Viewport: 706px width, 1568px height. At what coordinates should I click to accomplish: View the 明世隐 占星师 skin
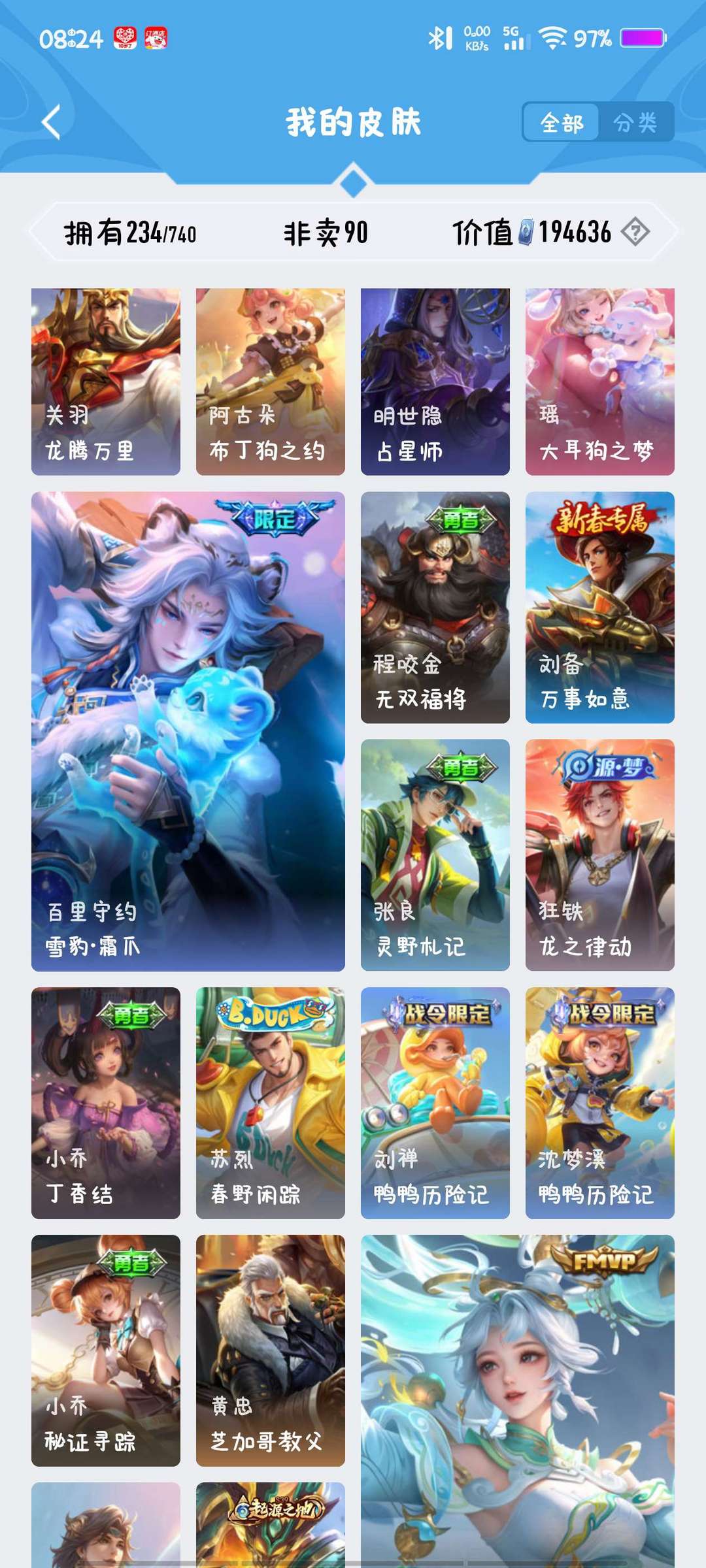(x=435, y=382)
